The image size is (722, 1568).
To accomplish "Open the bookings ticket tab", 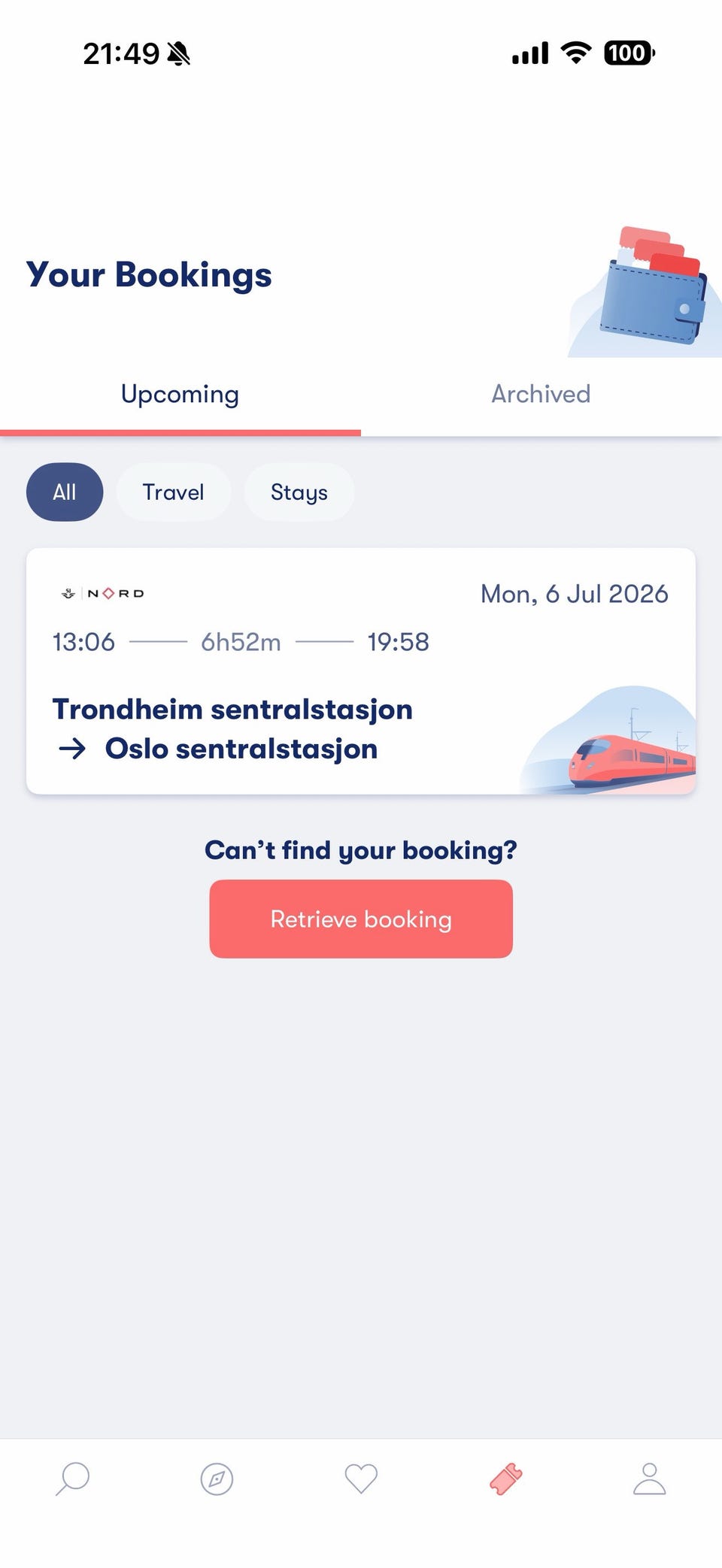I will 505,1479.
